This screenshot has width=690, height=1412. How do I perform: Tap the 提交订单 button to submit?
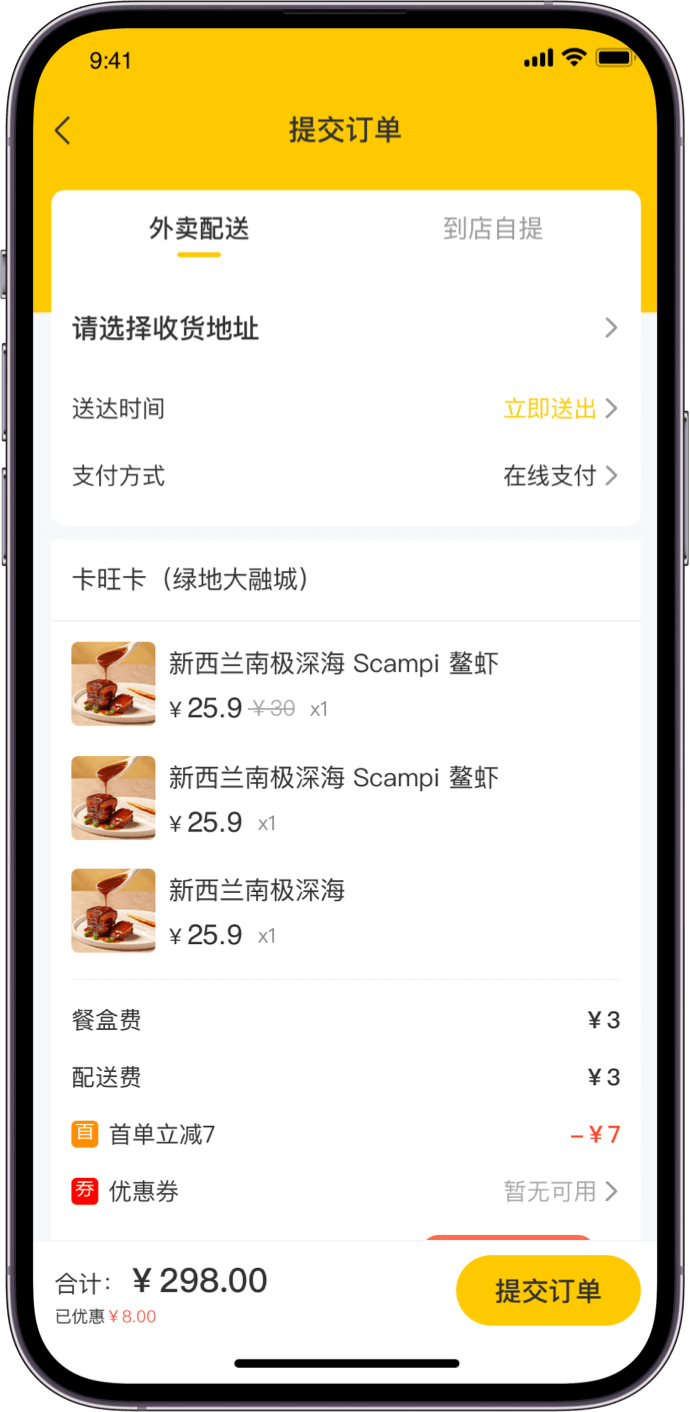pyautogui.click(x=547, y=1290)
